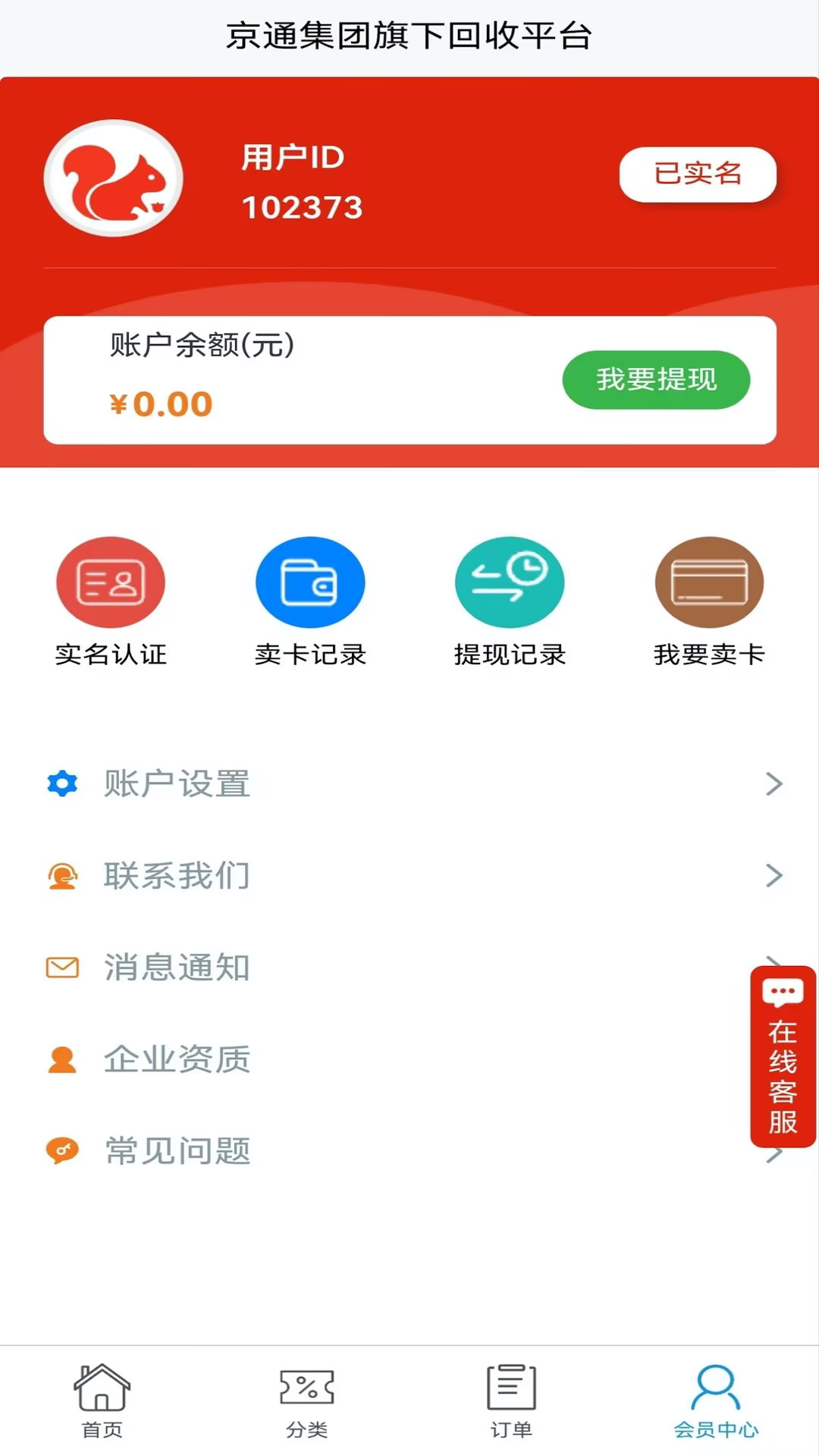Open 账户设置 account settings
The width and height of the screenshot is (819, 1456).
click(409, 783)
